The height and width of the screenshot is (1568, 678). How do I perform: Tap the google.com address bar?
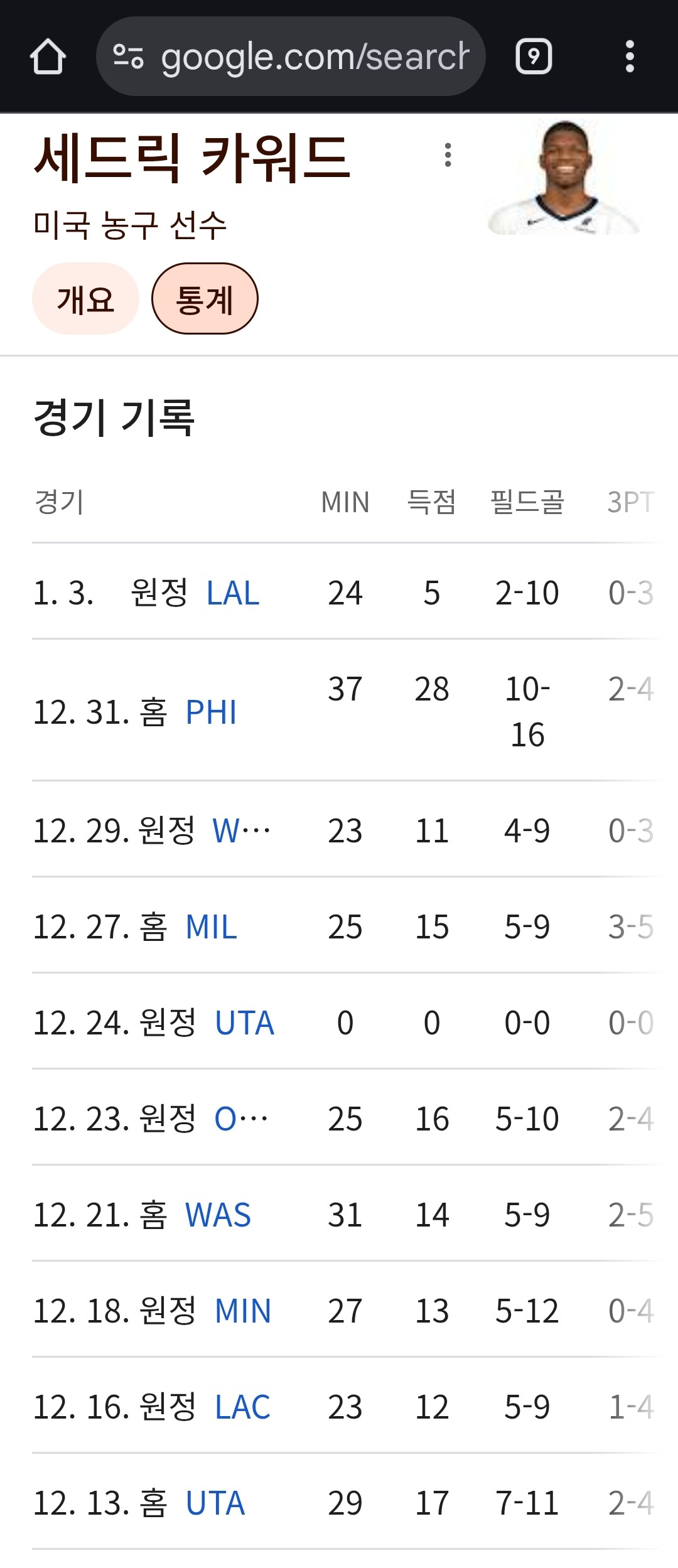[x=291, y=57]
